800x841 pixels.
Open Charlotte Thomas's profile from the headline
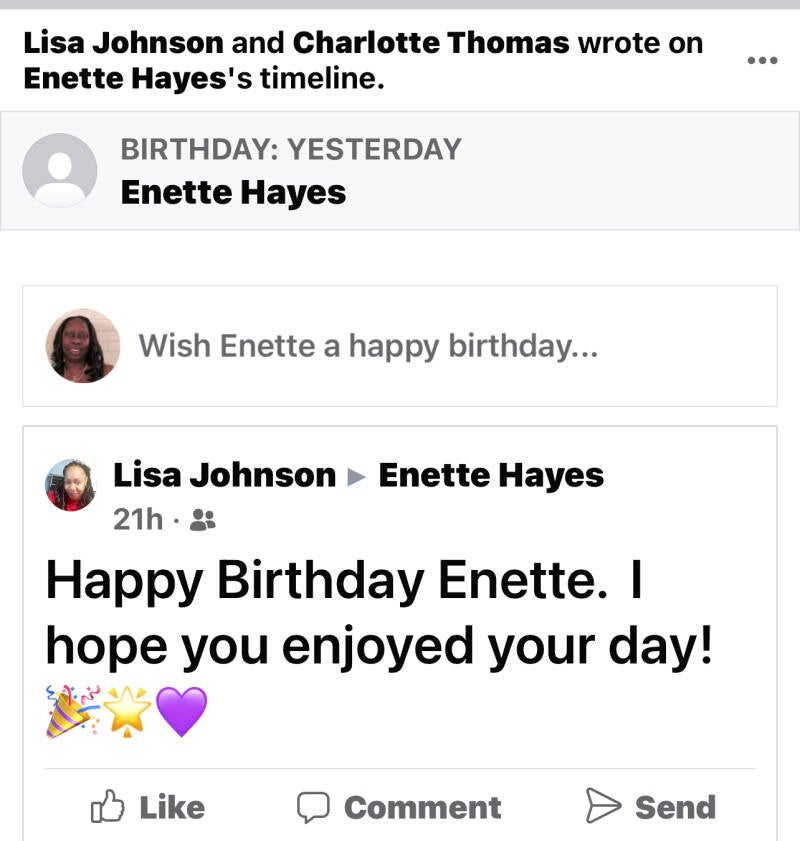(x=431, y=43)
